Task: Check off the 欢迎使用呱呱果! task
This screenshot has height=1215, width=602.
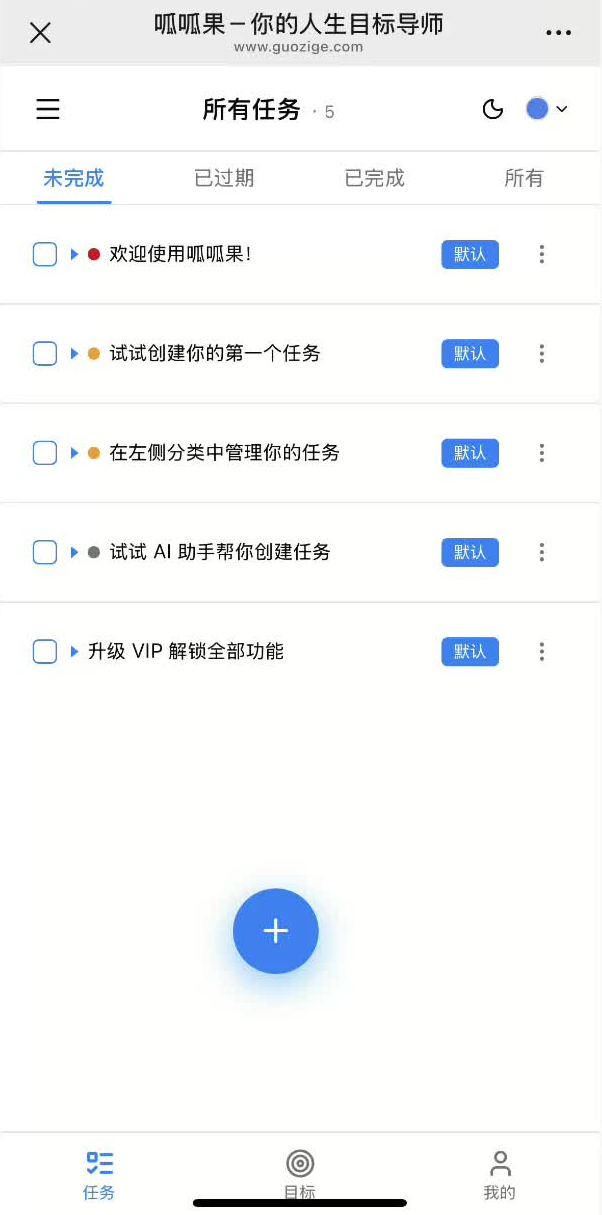Action: coord(45,254)
